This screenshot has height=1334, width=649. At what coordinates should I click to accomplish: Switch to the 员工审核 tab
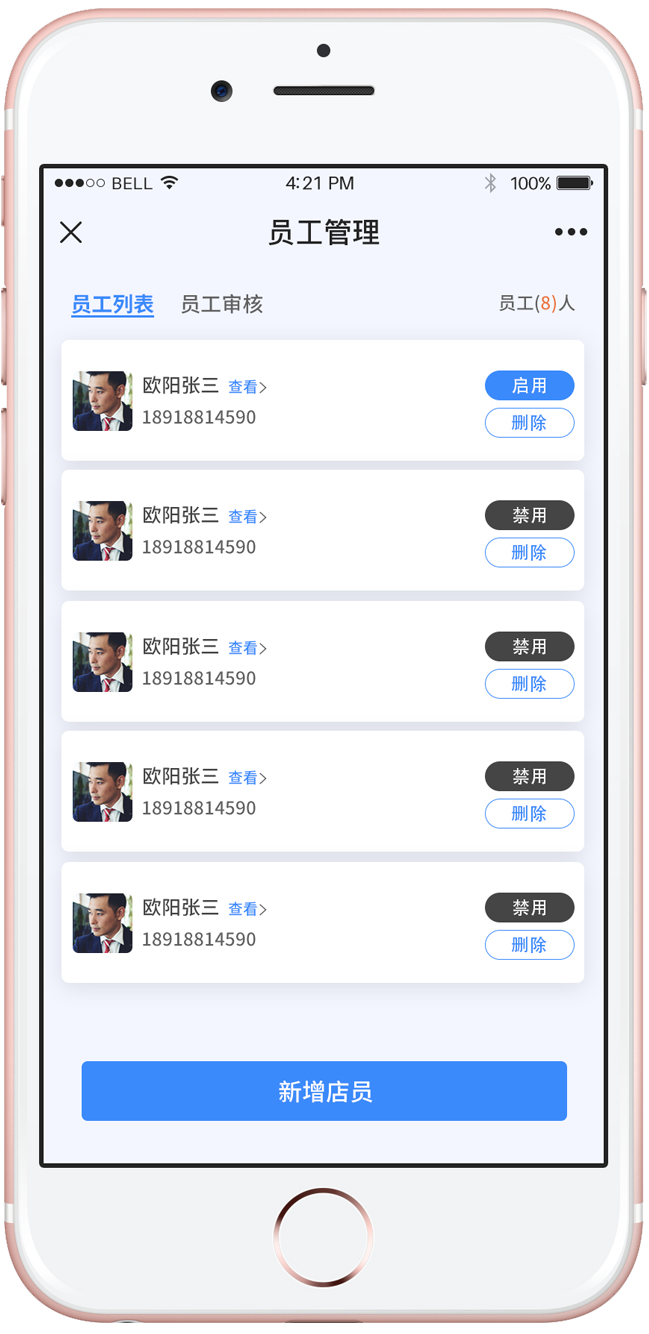click(x=221, y=304)
